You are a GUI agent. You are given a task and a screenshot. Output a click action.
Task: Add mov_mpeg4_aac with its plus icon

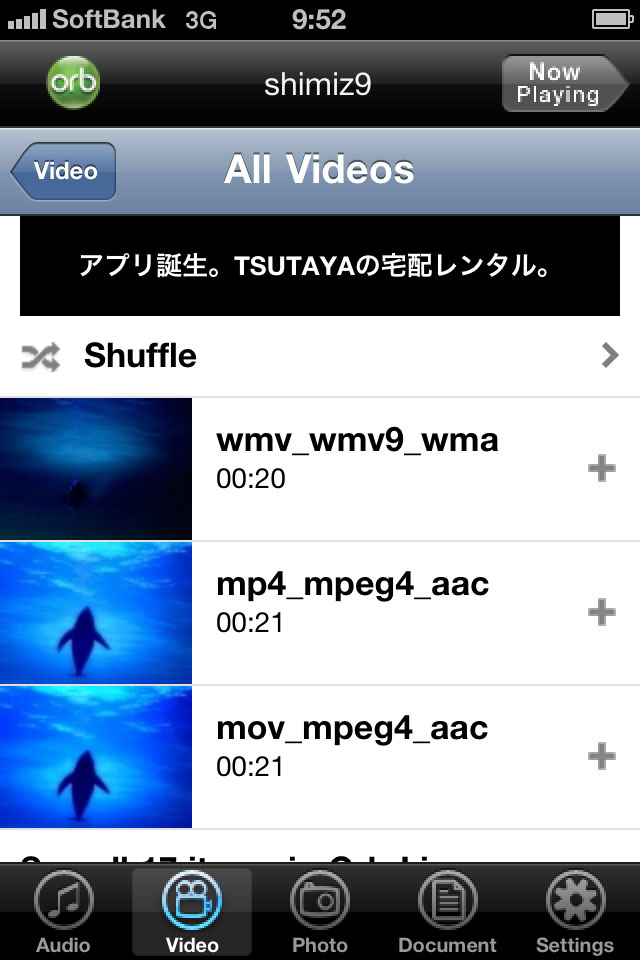click(x=601, y=756)
